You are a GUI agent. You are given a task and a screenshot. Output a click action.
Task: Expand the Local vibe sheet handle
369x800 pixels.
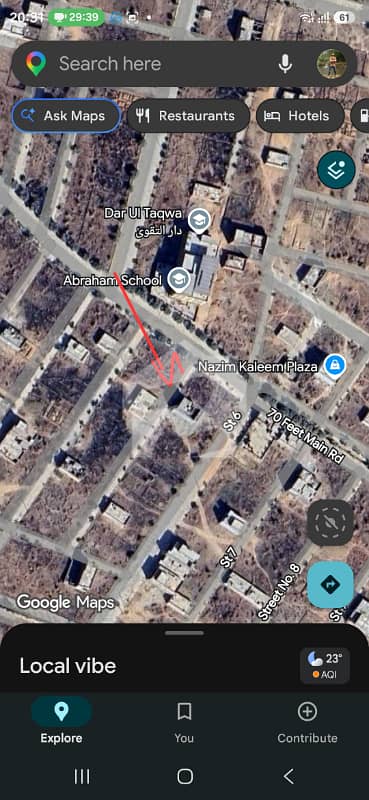[x=184, y=633]
